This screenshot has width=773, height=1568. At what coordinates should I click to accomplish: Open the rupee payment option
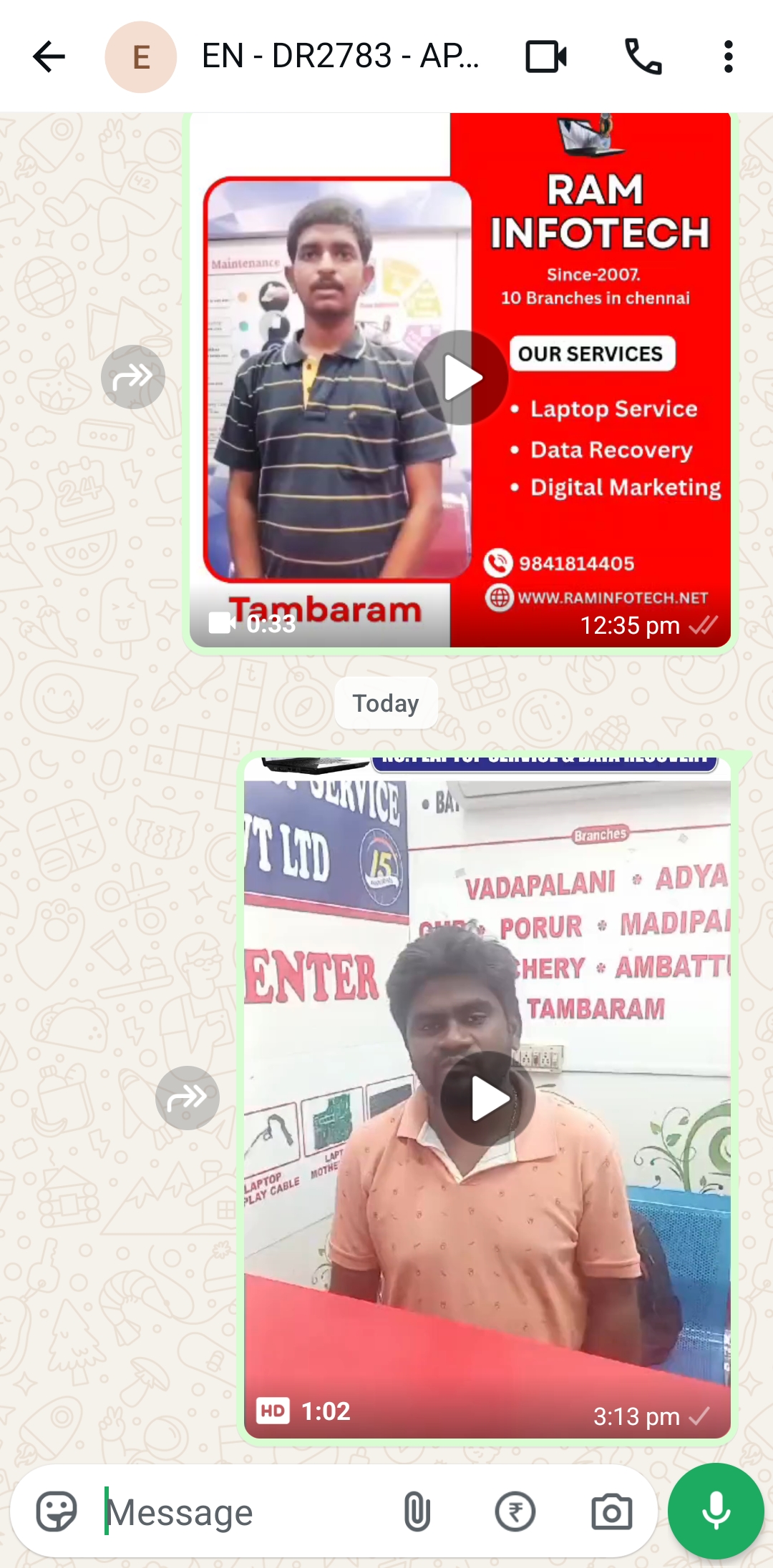515,1511
